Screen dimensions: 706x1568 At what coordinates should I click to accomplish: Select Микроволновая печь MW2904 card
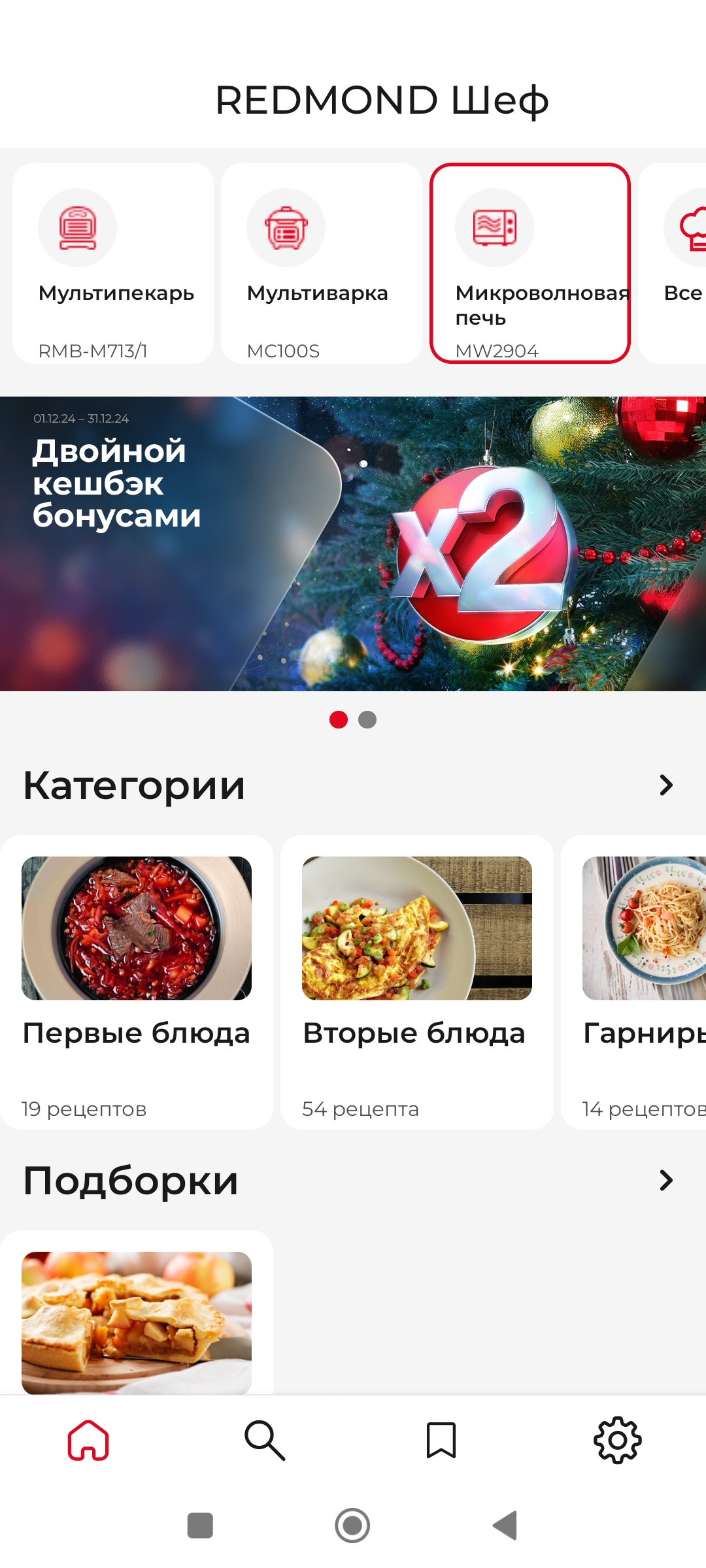[x=529, y=263]
